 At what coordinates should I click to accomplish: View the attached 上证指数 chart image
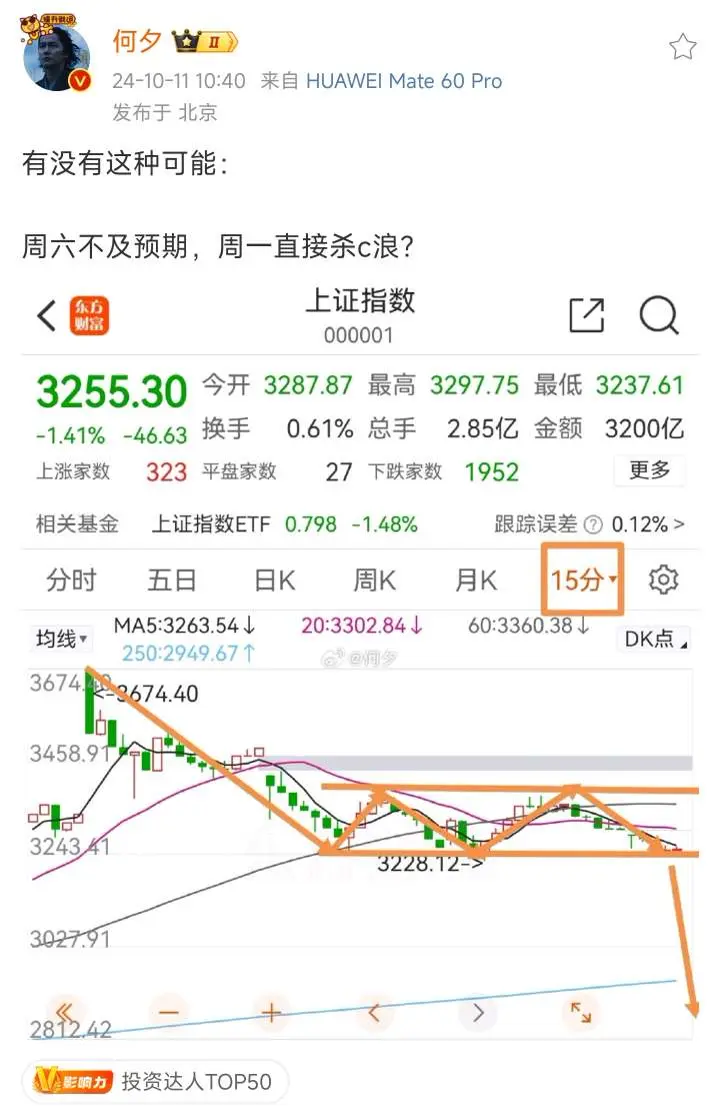tap(360, 660)
